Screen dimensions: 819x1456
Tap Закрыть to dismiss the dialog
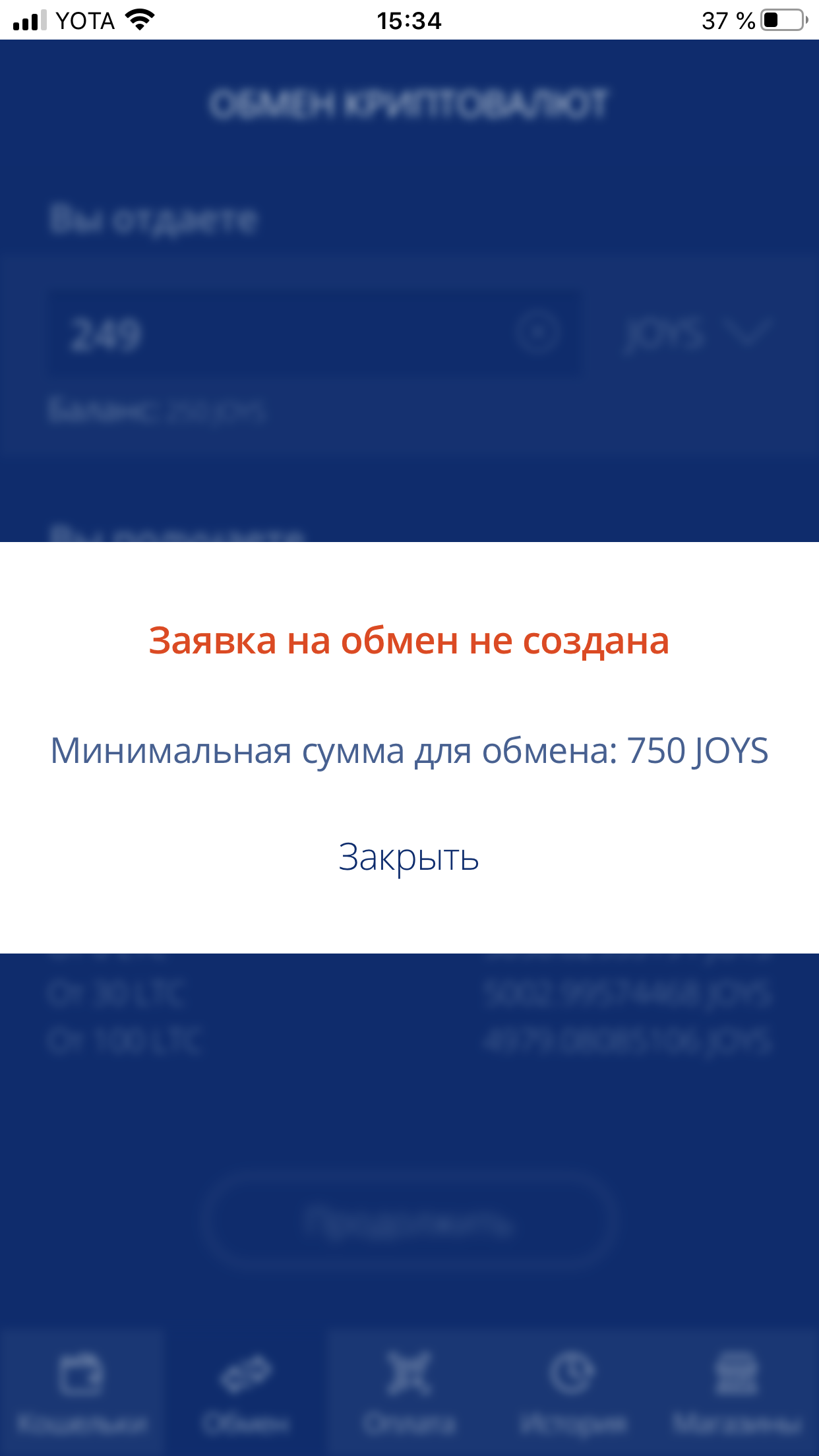409,857
